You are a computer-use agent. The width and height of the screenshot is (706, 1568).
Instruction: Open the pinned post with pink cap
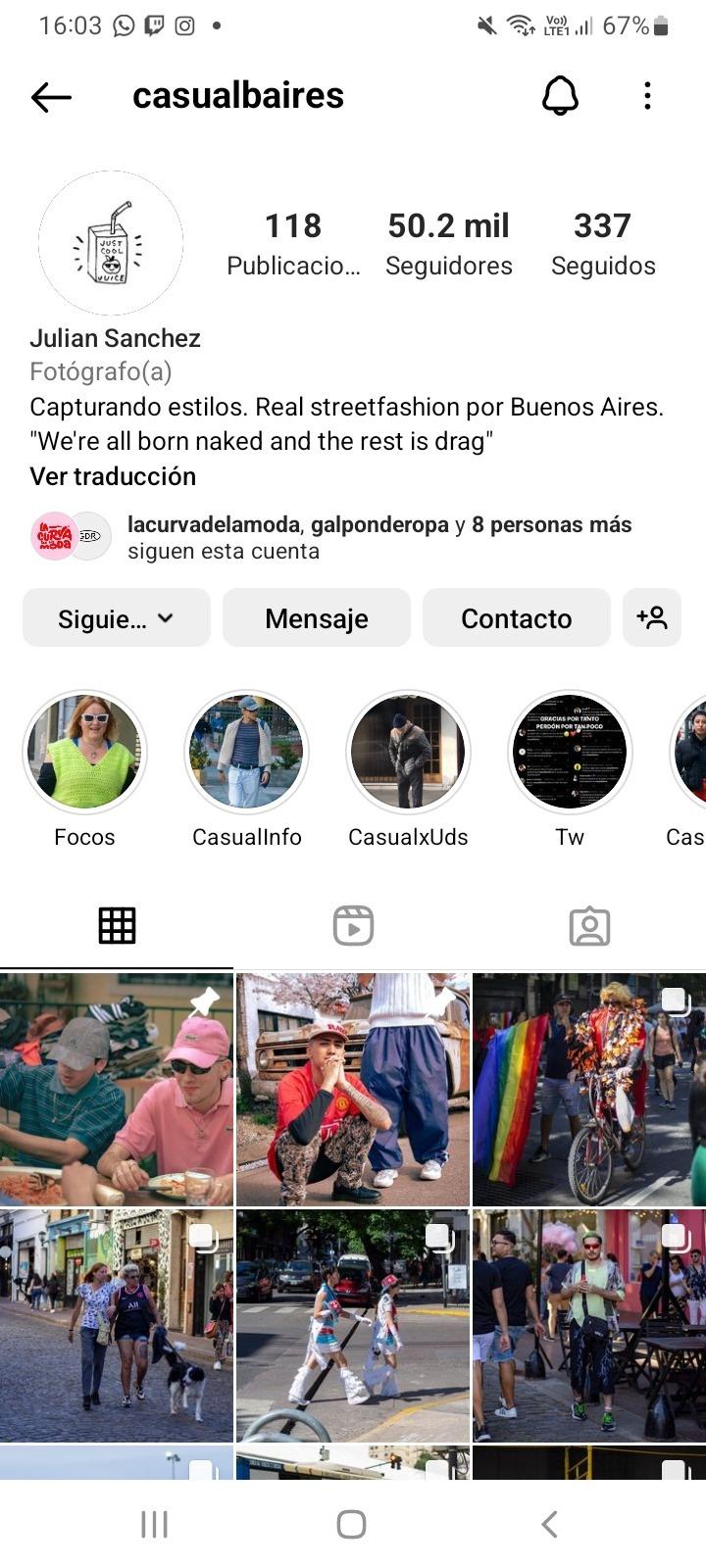point(117,1089)
